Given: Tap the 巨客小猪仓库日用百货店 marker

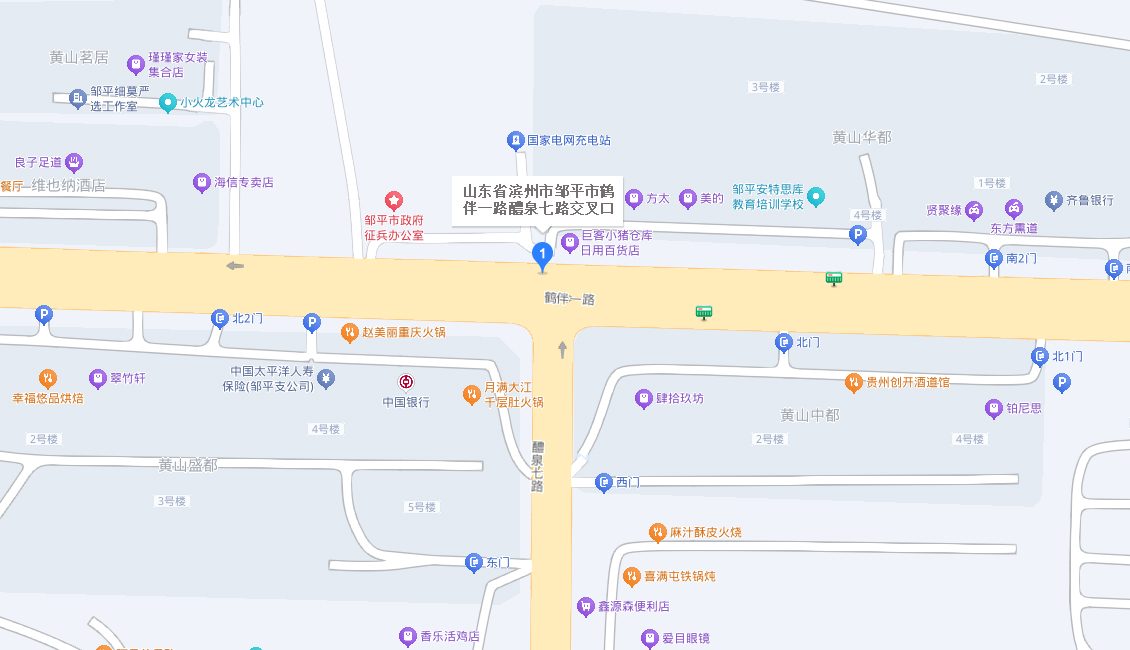Looking at the screenshot, I should (570, 242).
